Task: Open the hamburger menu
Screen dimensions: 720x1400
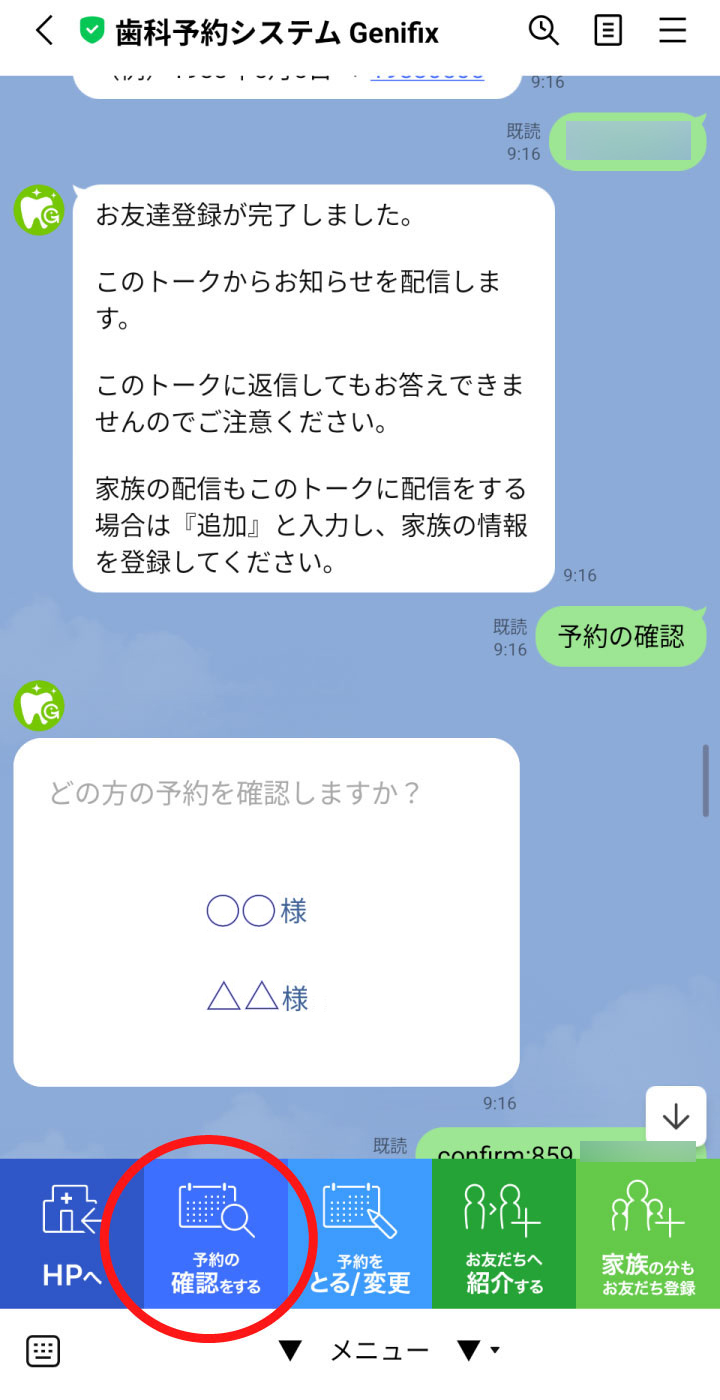Action: [x=673, y=32]
